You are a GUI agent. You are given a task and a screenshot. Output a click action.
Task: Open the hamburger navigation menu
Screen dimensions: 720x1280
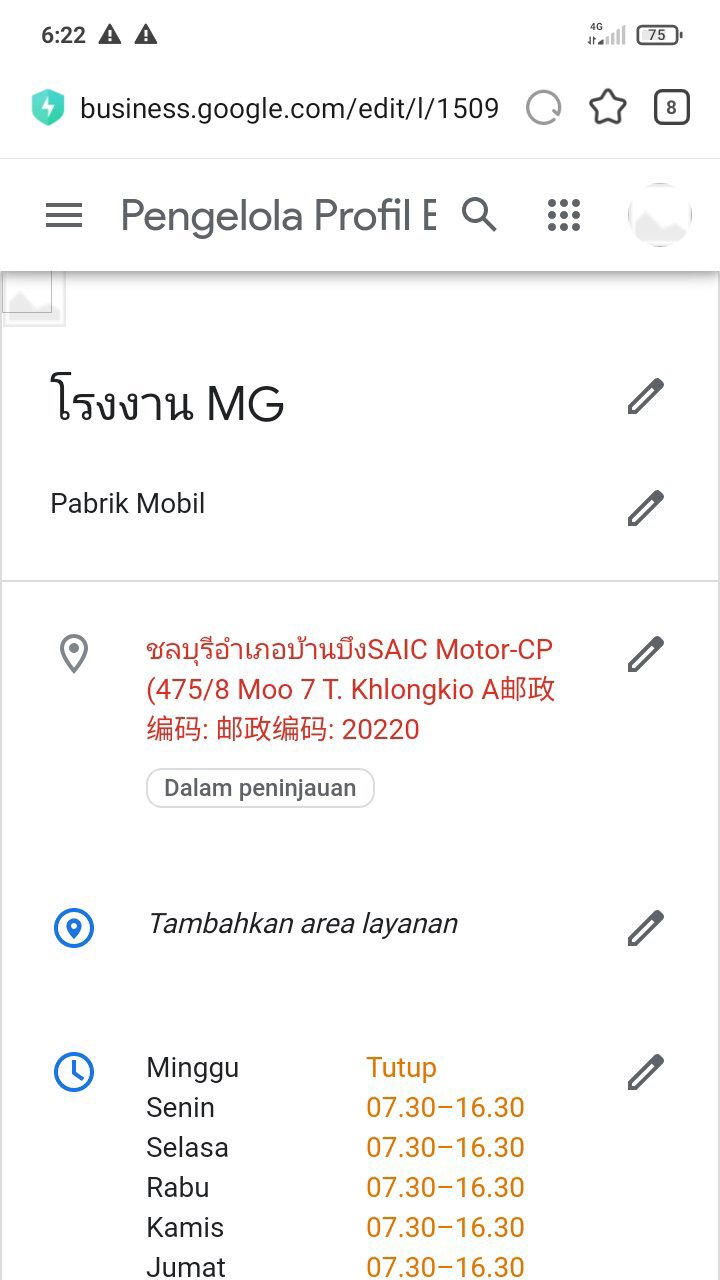pyautogui.click(x=64, y=215)
